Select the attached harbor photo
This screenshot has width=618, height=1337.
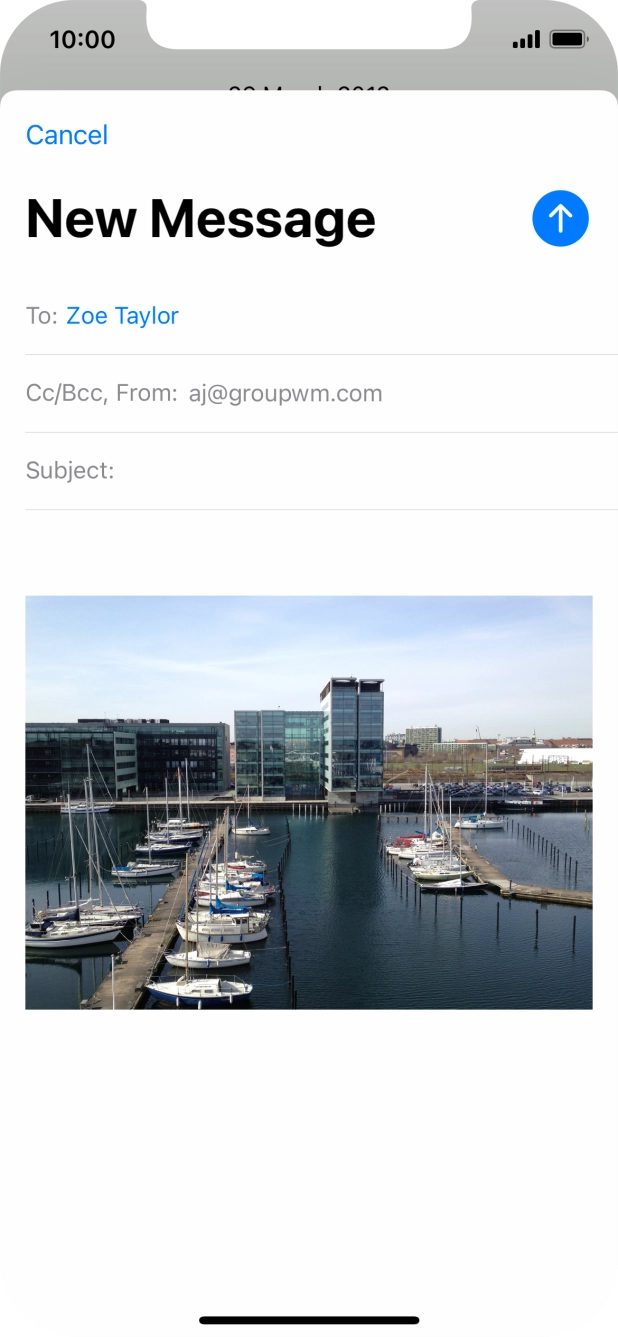click(x=308, y=802)
